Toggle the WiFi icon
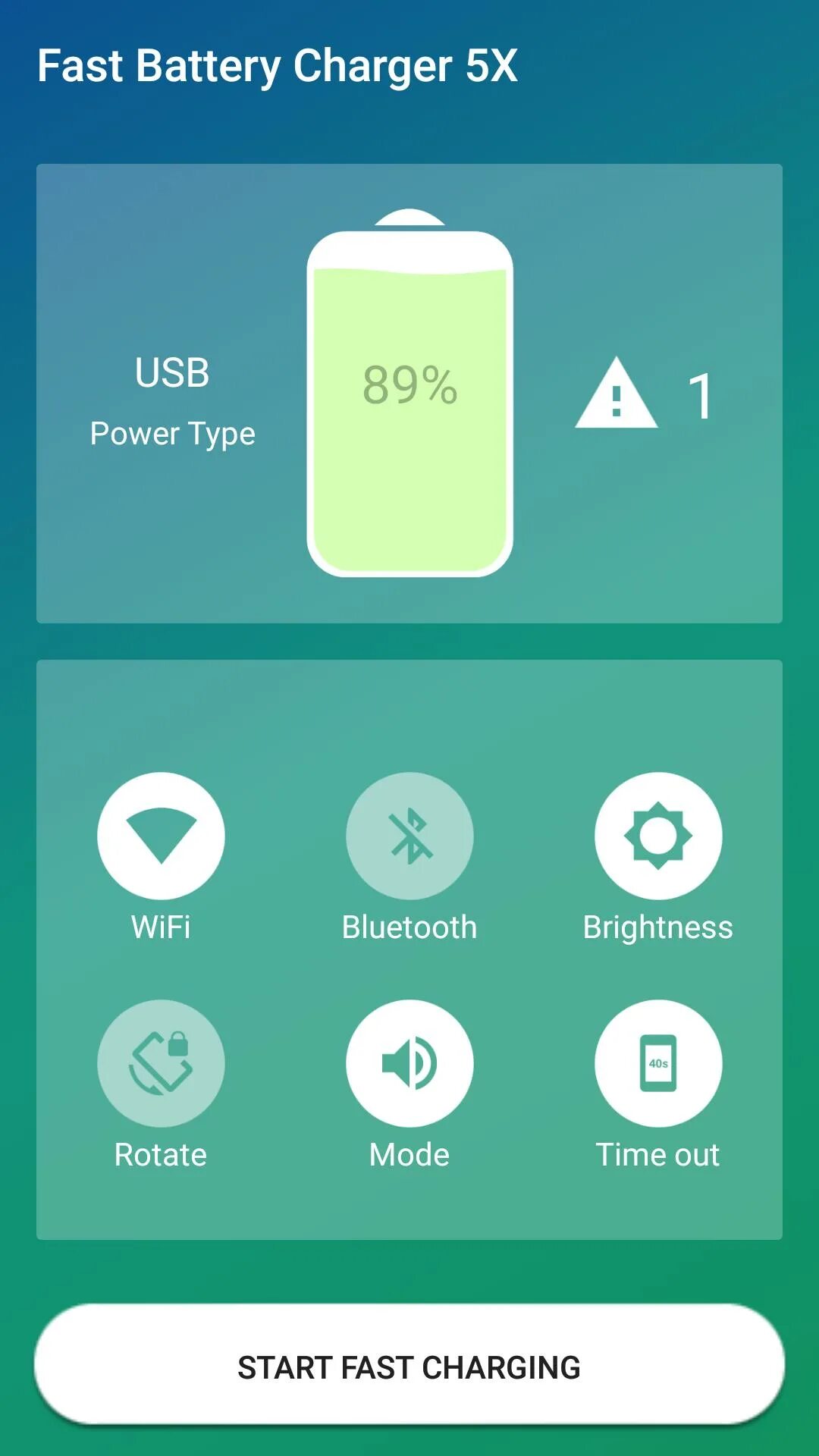This screenshot has height=1456, width=819. 160,836
